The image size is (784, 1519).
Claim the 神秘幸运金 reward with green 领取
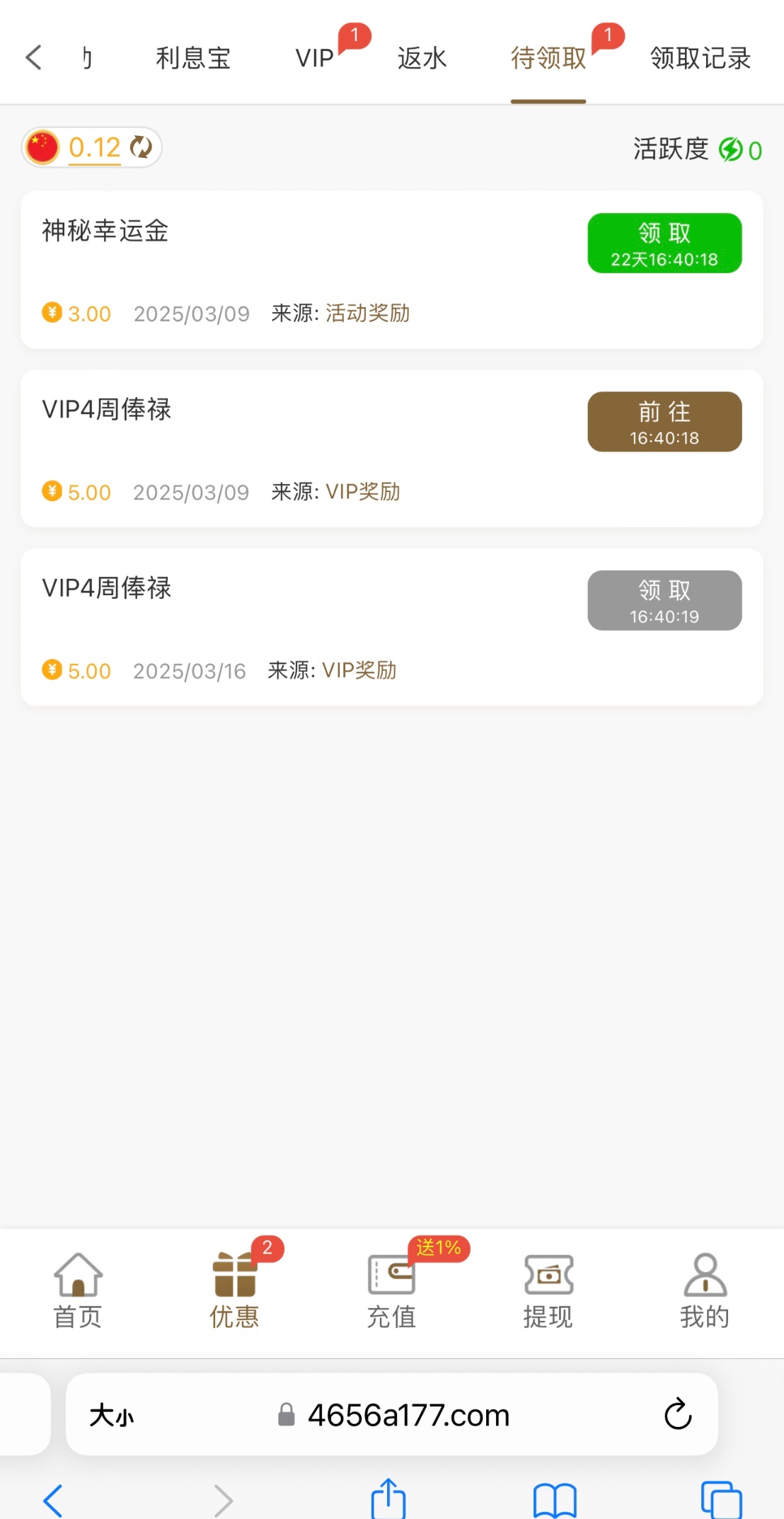[x=664, y=243]
